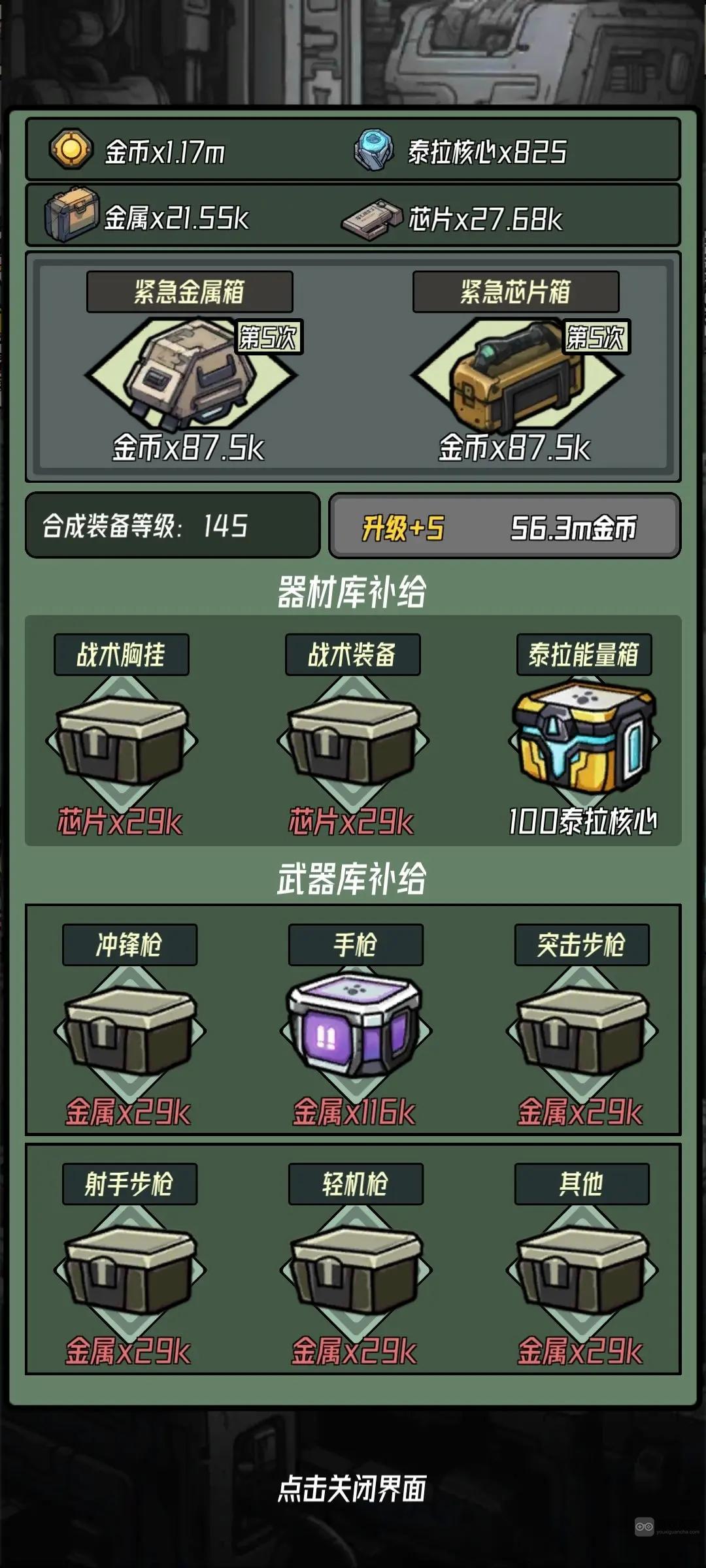The height and width of the screenshot is (1568, 706).
Task: Open the 战术胸挂 supply crate
Action: pos(122,740)
